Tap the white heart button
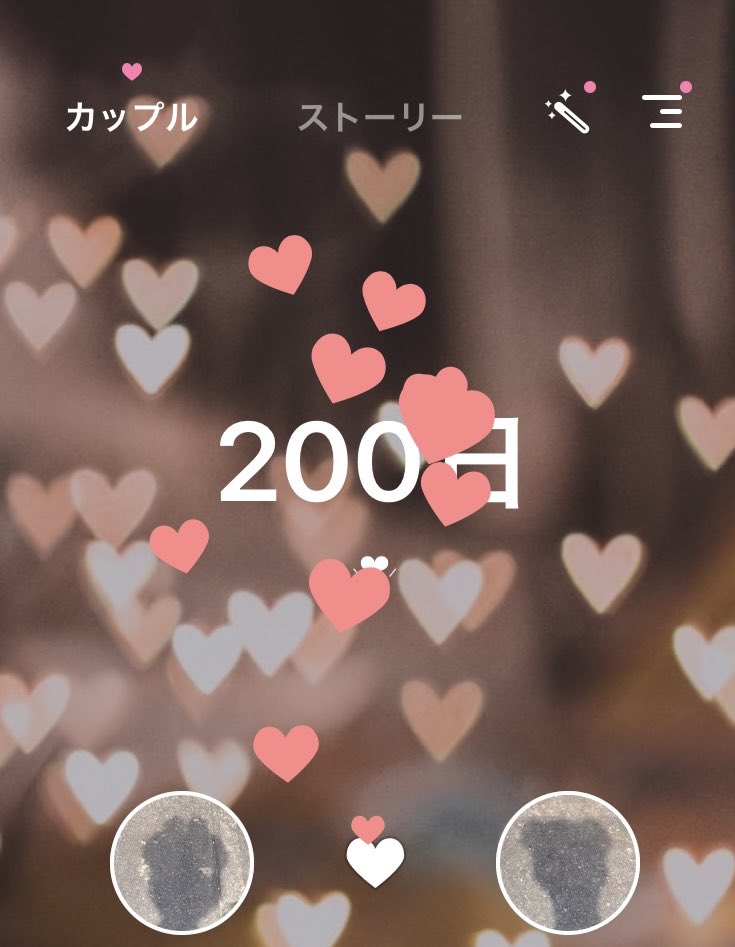The image size is (735, 947). pos(375,861)
